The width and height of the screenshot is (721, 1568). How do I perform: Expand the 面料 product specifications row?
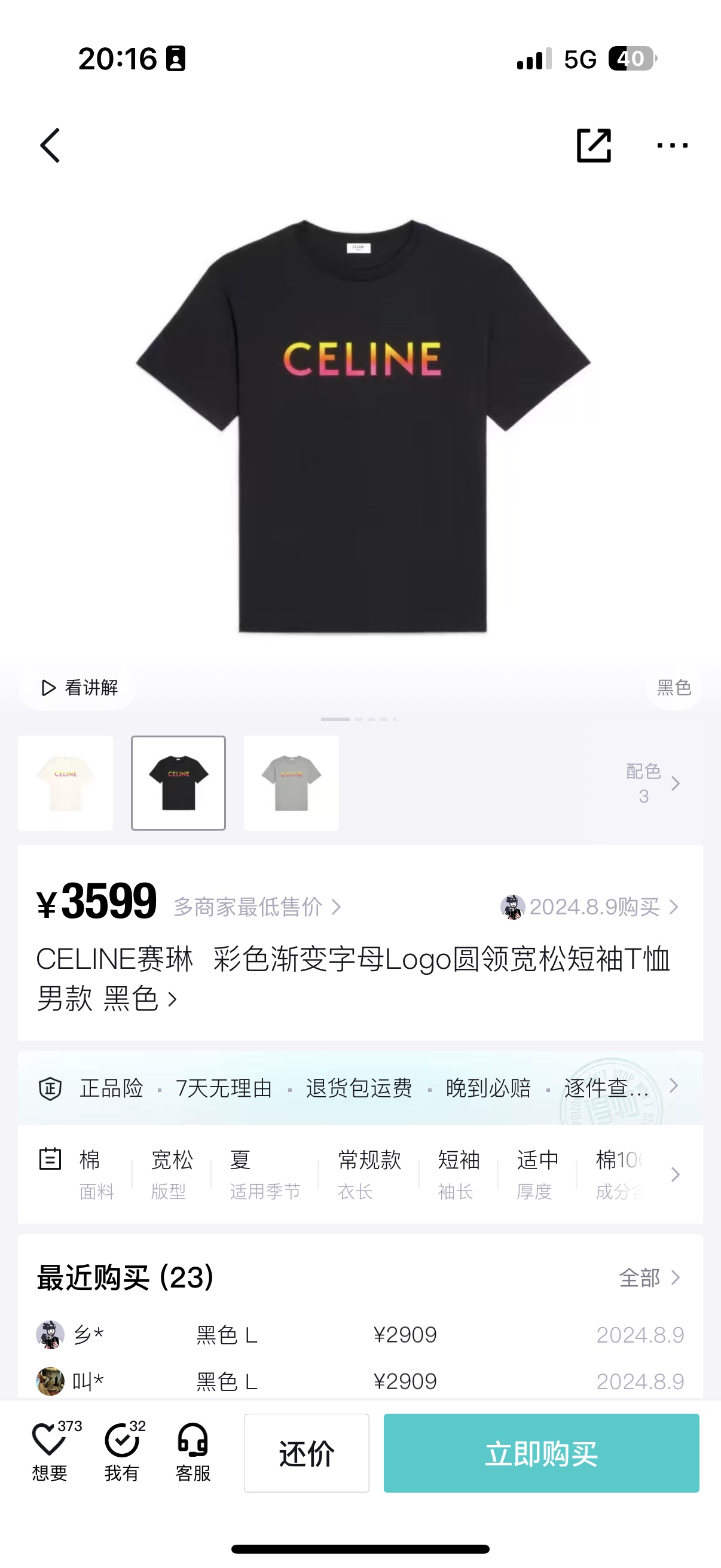pyautogui.click(x=359, y=1174)
